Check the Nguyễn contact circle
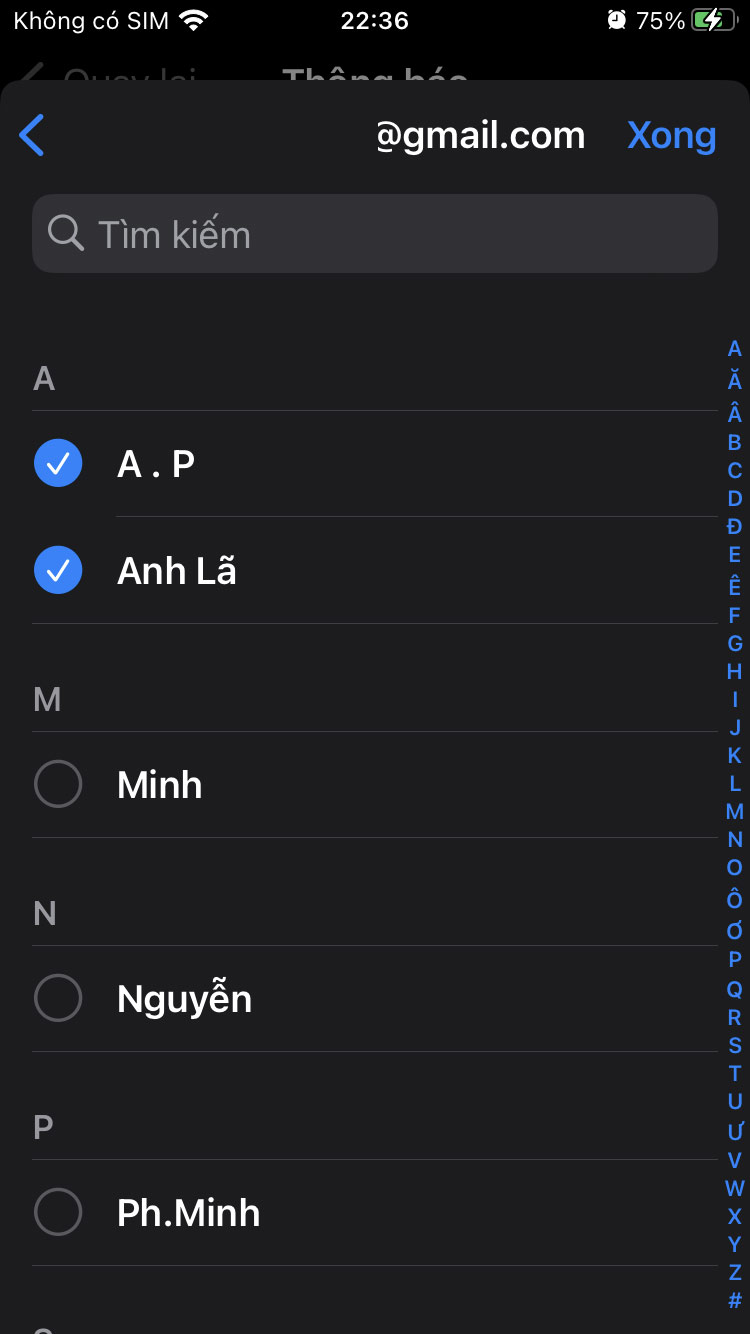The image size is (750, 1334). click(57, 997)
